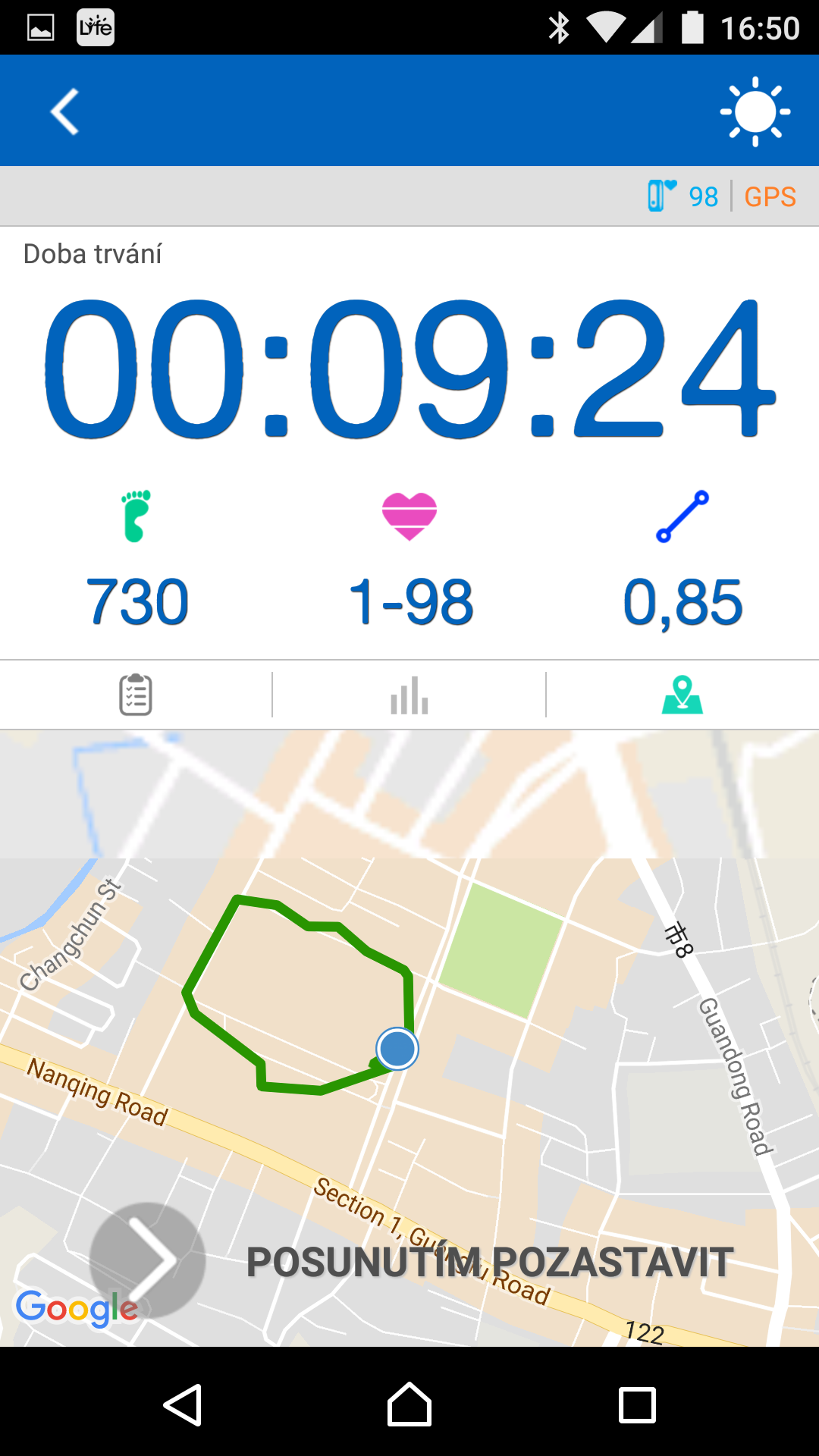This screenshot has width=819, height=1456.
Task: Go back using the top-left arrow
Action: 65,111
